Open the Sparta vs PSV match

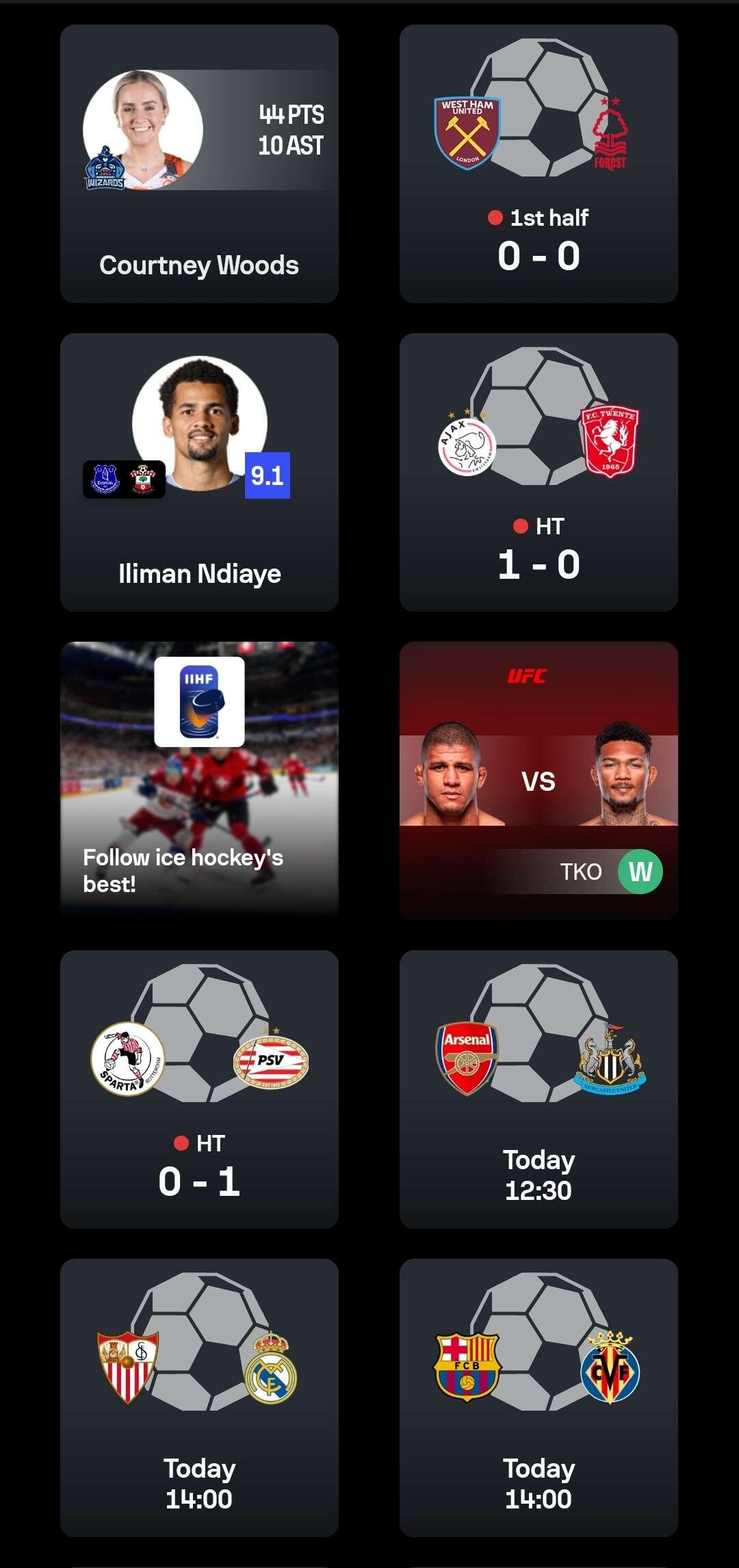click(x=199, y=1089)
